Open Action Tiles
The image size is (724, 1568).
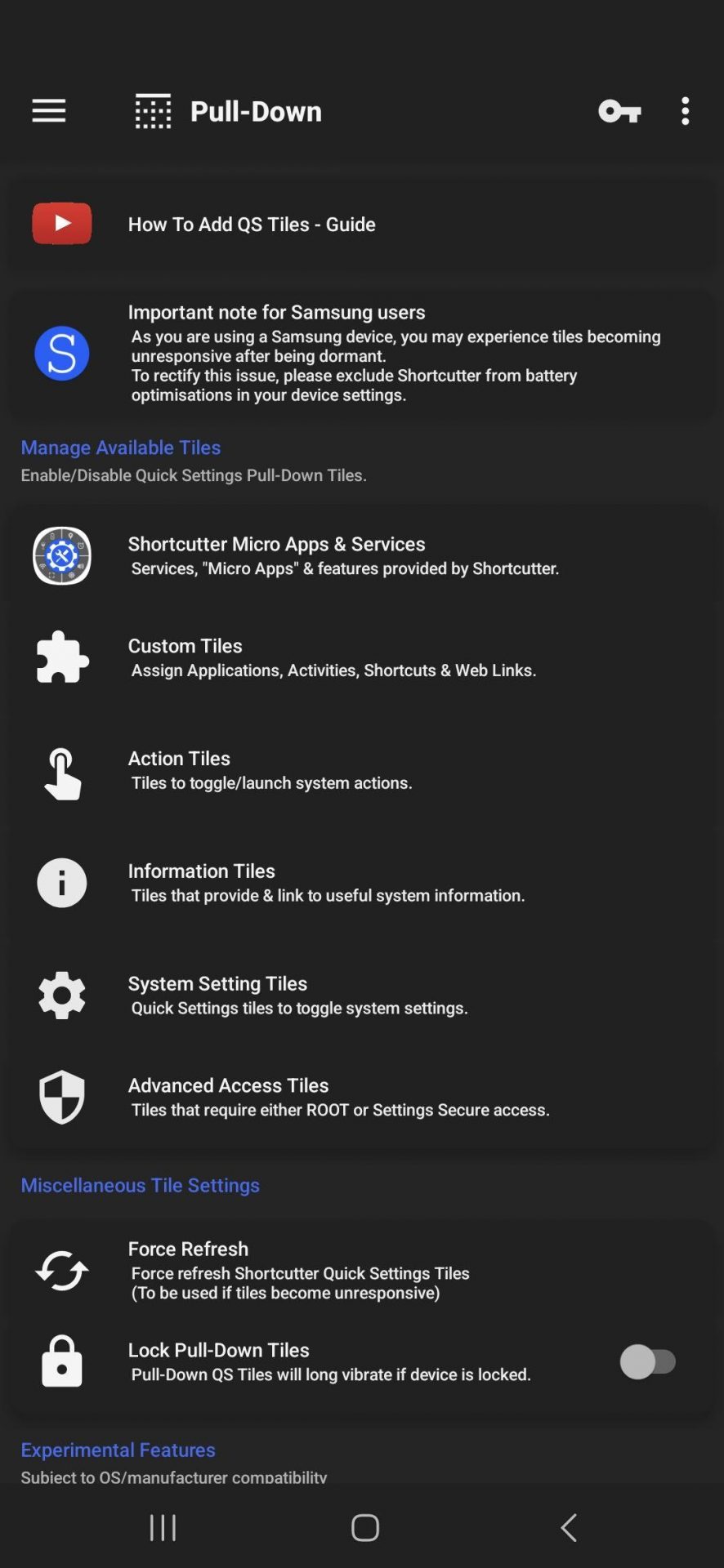[360, 770]
